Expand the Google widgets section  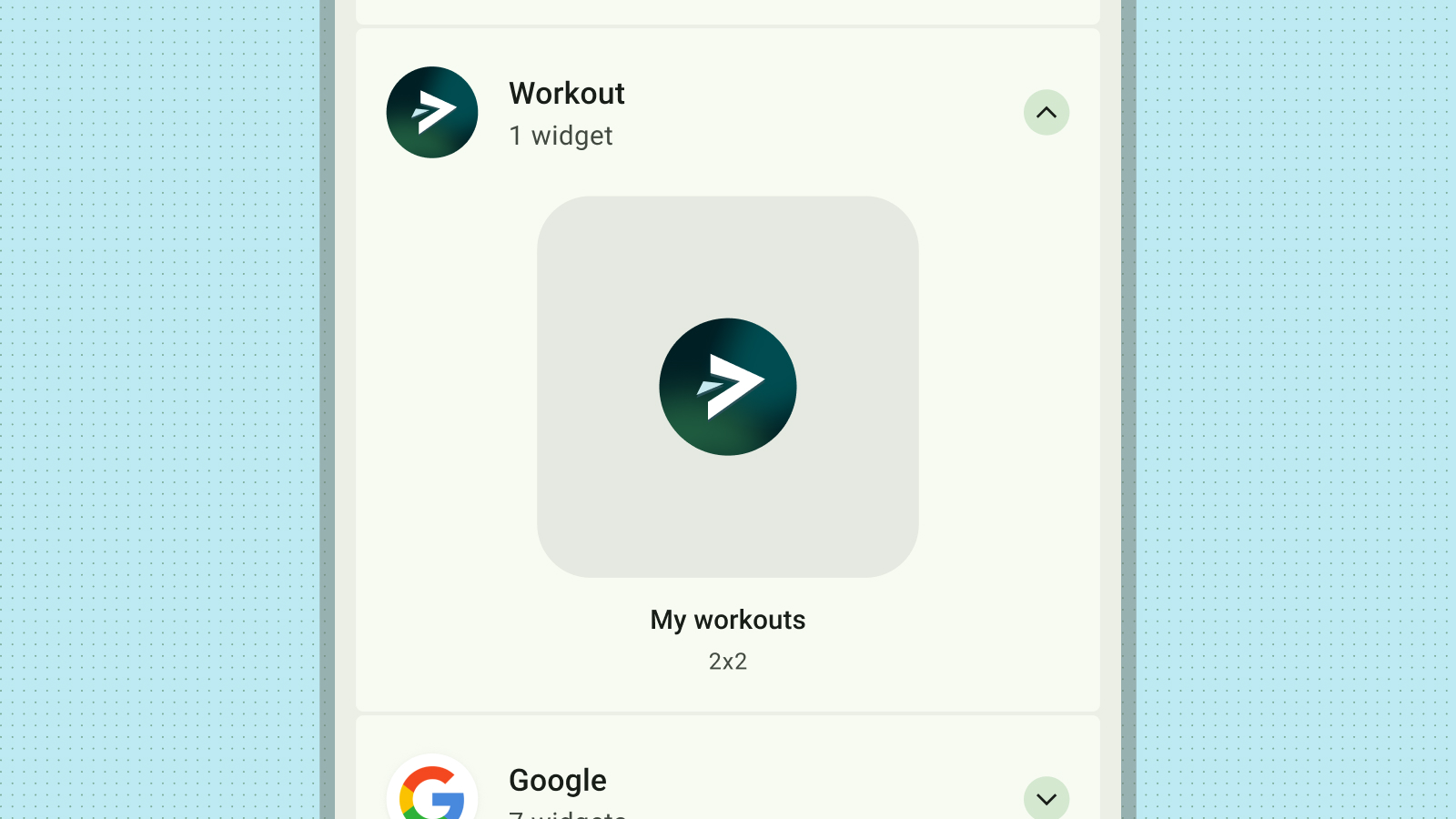pos(1046,798)
